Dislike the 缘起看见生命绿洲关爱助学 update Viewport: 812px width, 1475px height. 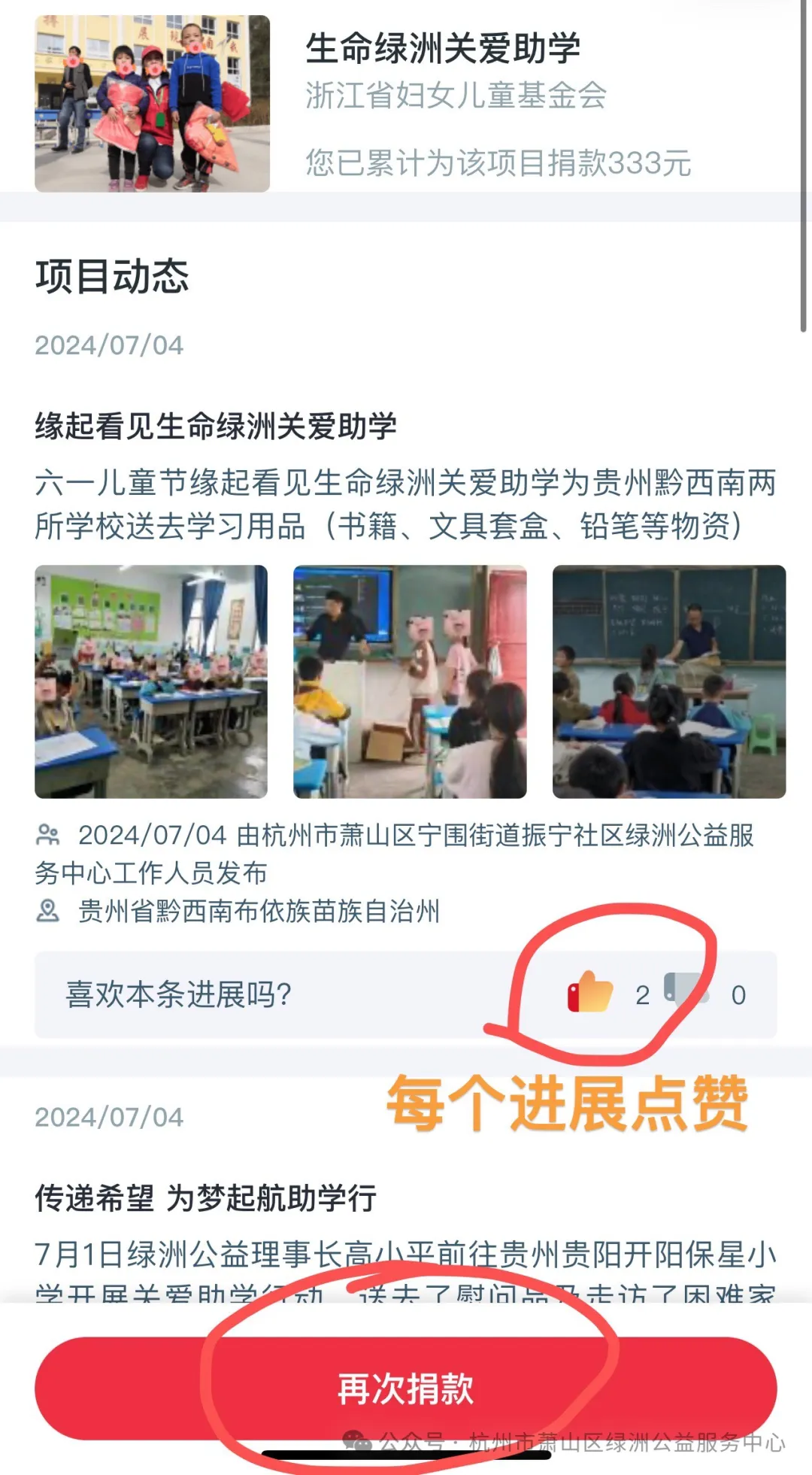686,991
